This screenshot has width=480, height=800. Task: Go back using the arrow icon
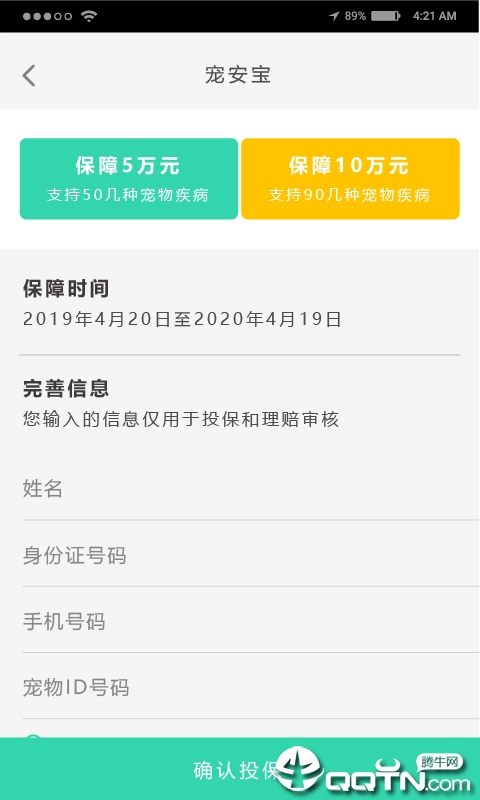pyautogui.click(x=29, y=76)
